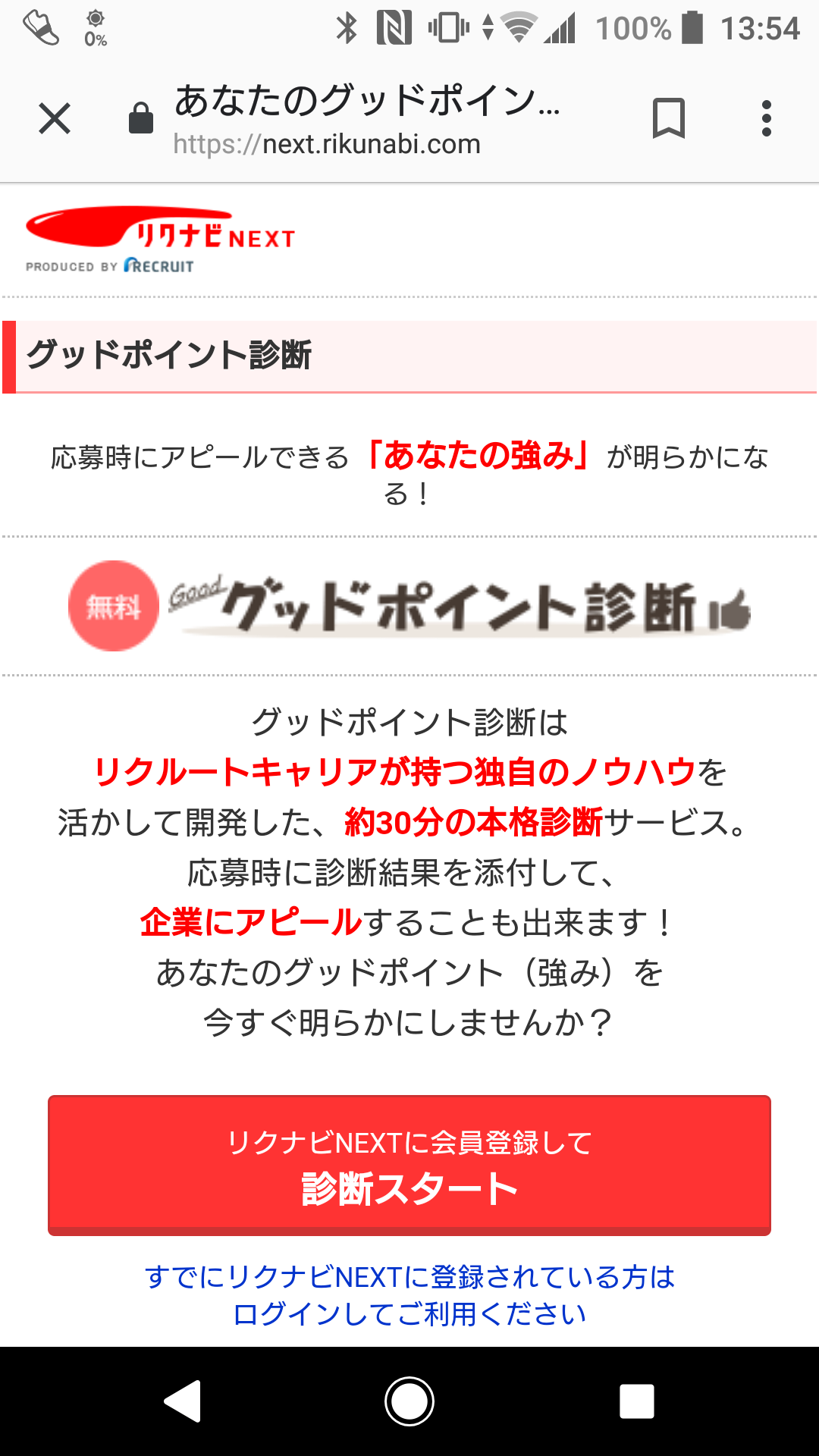Bookmark this page
This screenshot has height=1456, width=819.
(x=668, y=118)
